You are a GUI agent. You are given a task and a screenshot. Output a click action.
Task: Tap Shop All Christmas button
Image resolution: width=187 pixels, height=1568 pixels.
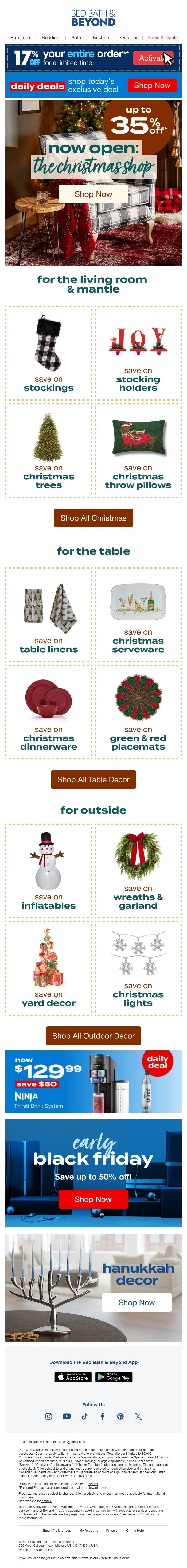click(x=93, y=518)
